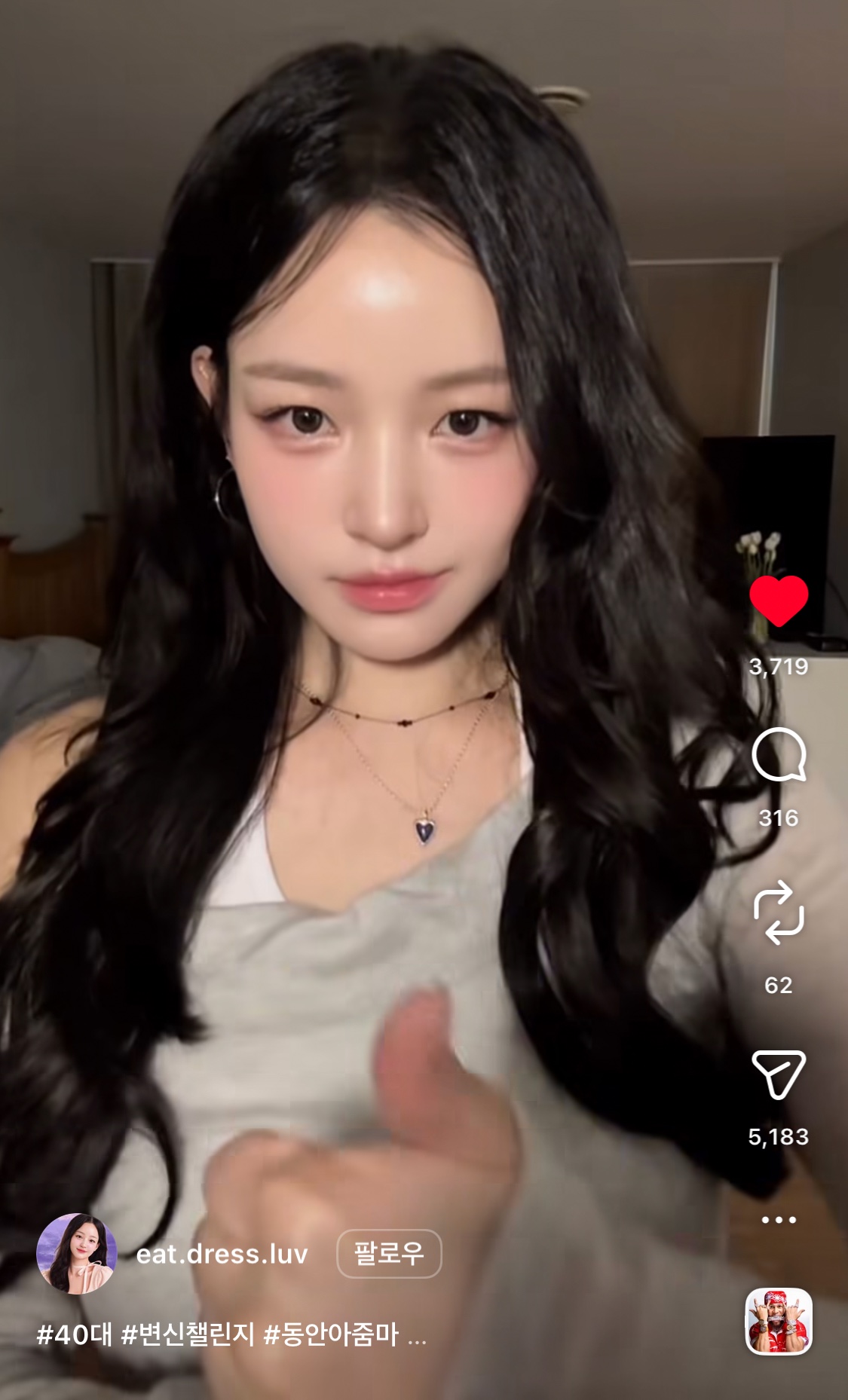Open the comments on this reel
This screenshot has width=848, height=1400.
click(x=779, y=754)
